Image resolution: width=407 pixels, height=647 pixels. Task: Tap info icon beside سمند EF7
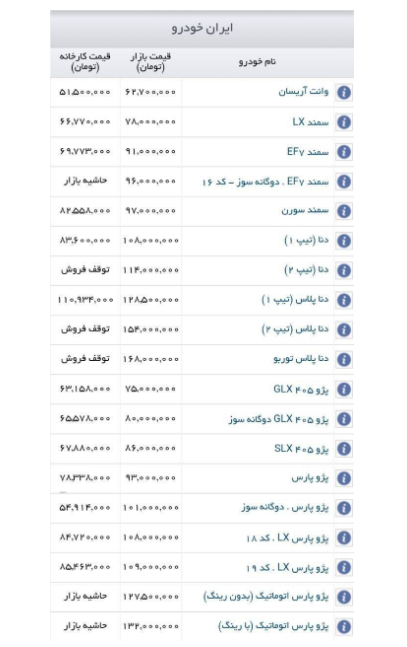(x=344, y=152)
